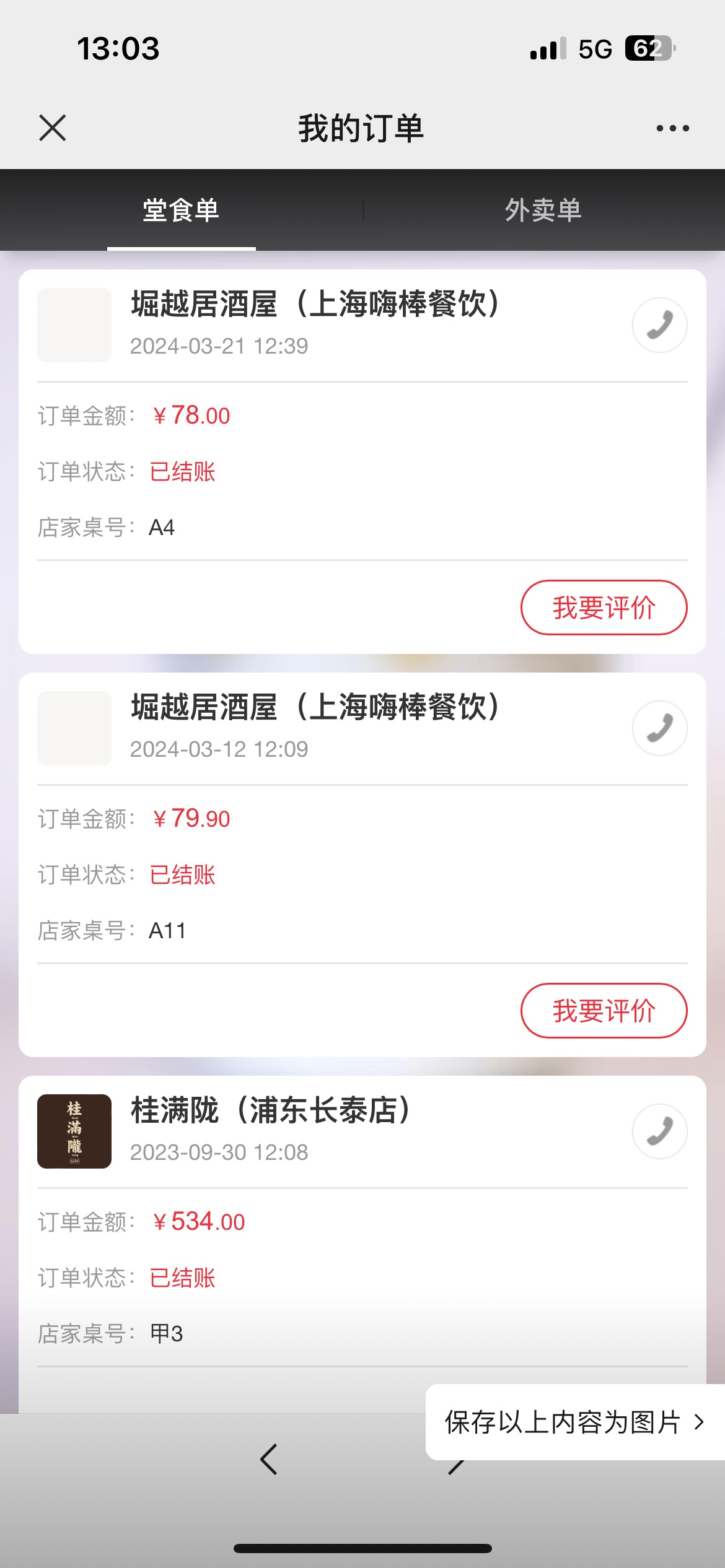Go back with the bottom back arrow

point(269,1460)
